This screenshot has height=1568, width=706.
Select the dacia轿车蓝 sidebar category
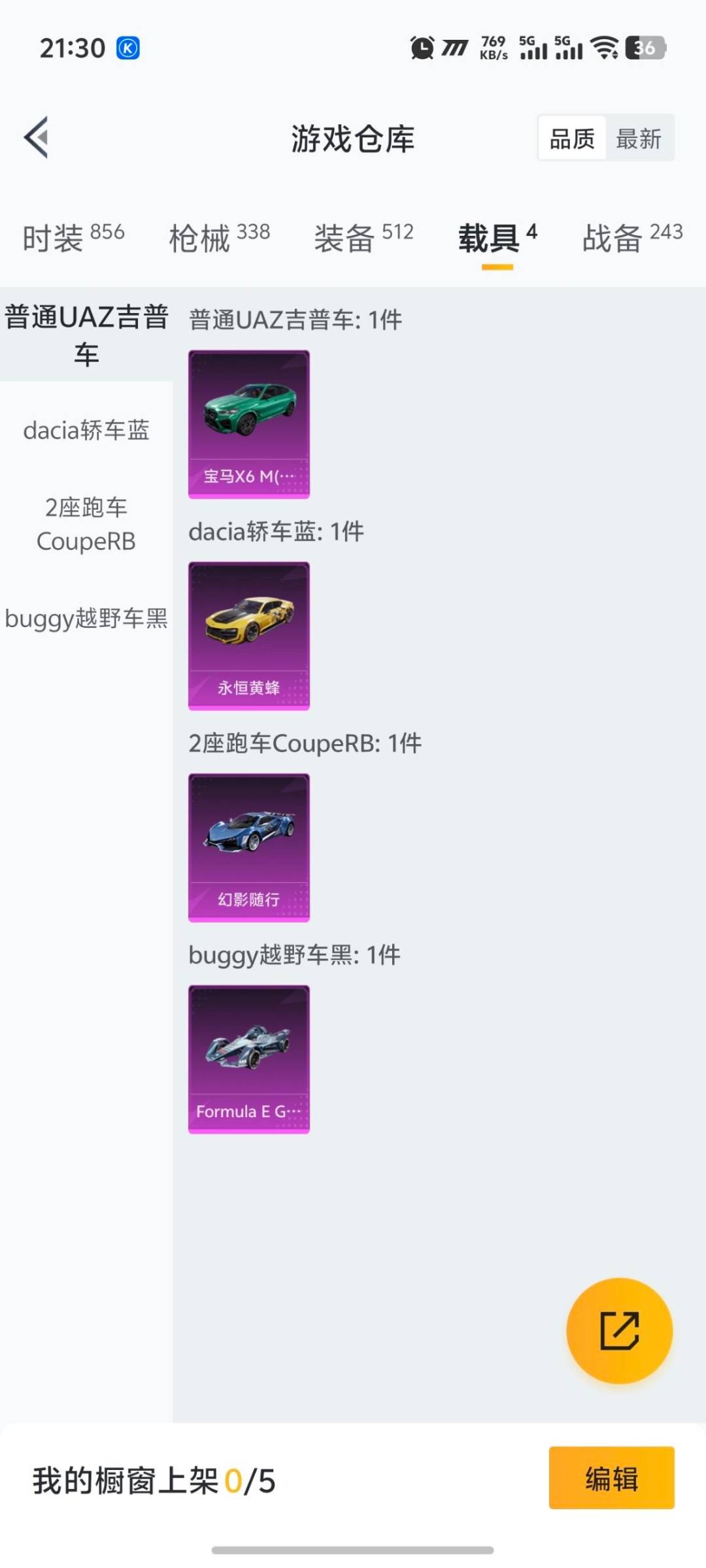[86, 431]
